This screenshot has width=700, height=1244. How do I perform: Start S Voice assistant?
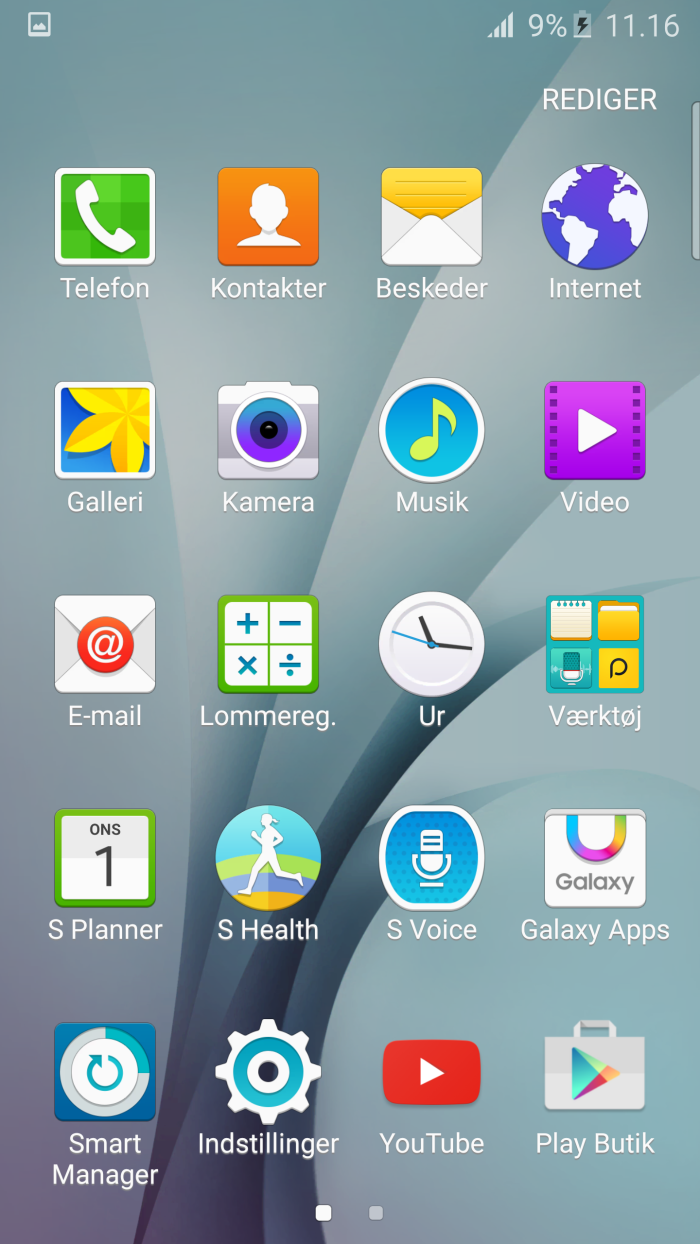click(432, 858)
